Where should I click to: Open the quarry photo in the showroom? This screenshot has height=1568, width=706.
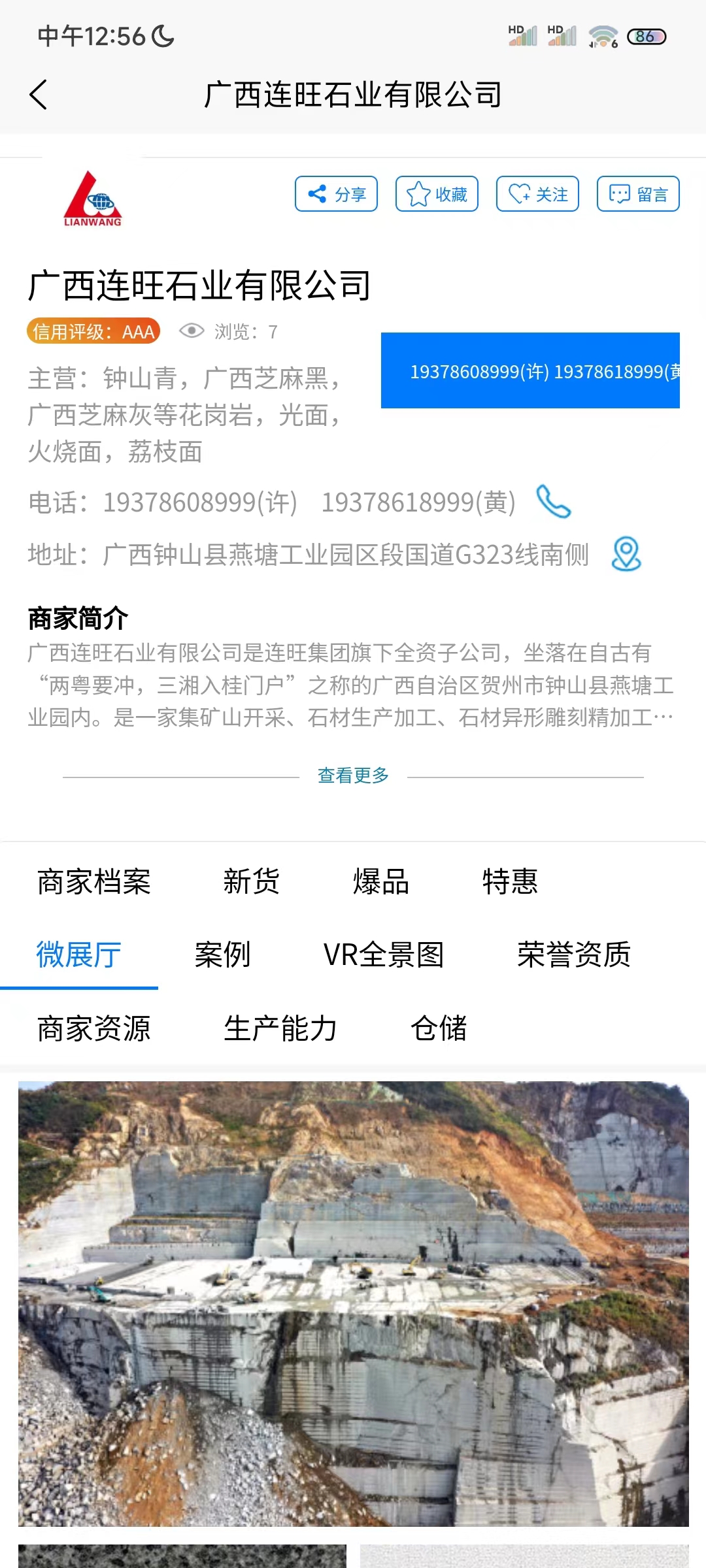coord(353,1303)
